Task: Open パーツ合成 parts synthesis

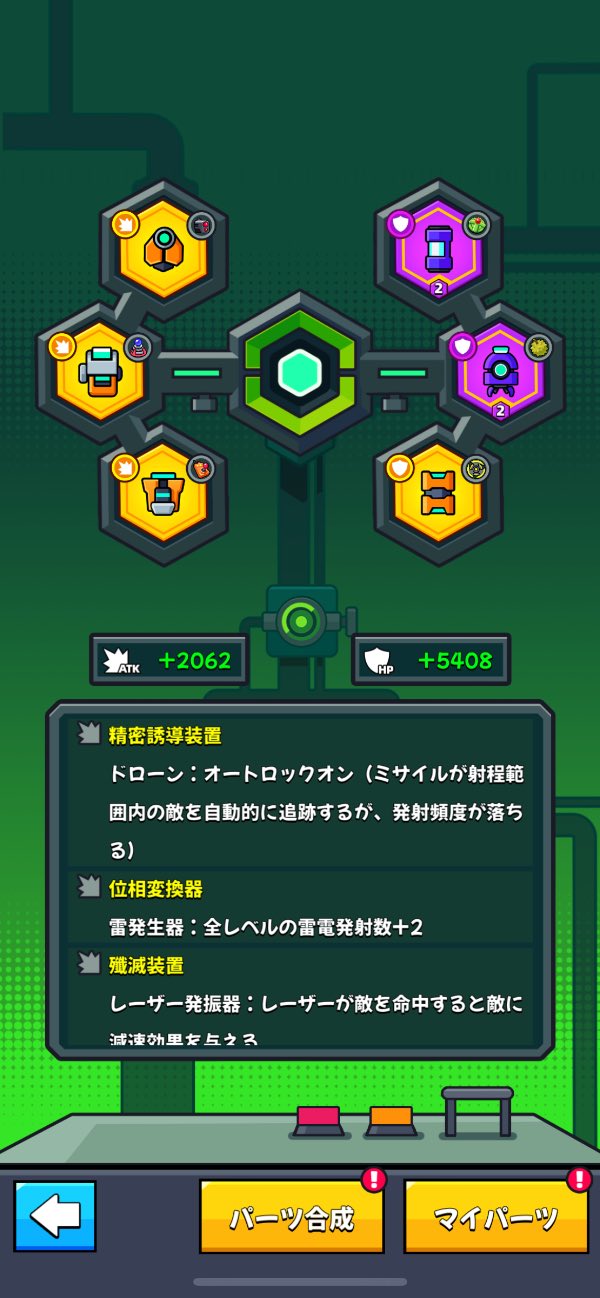Action: (x=292, y=1217)
